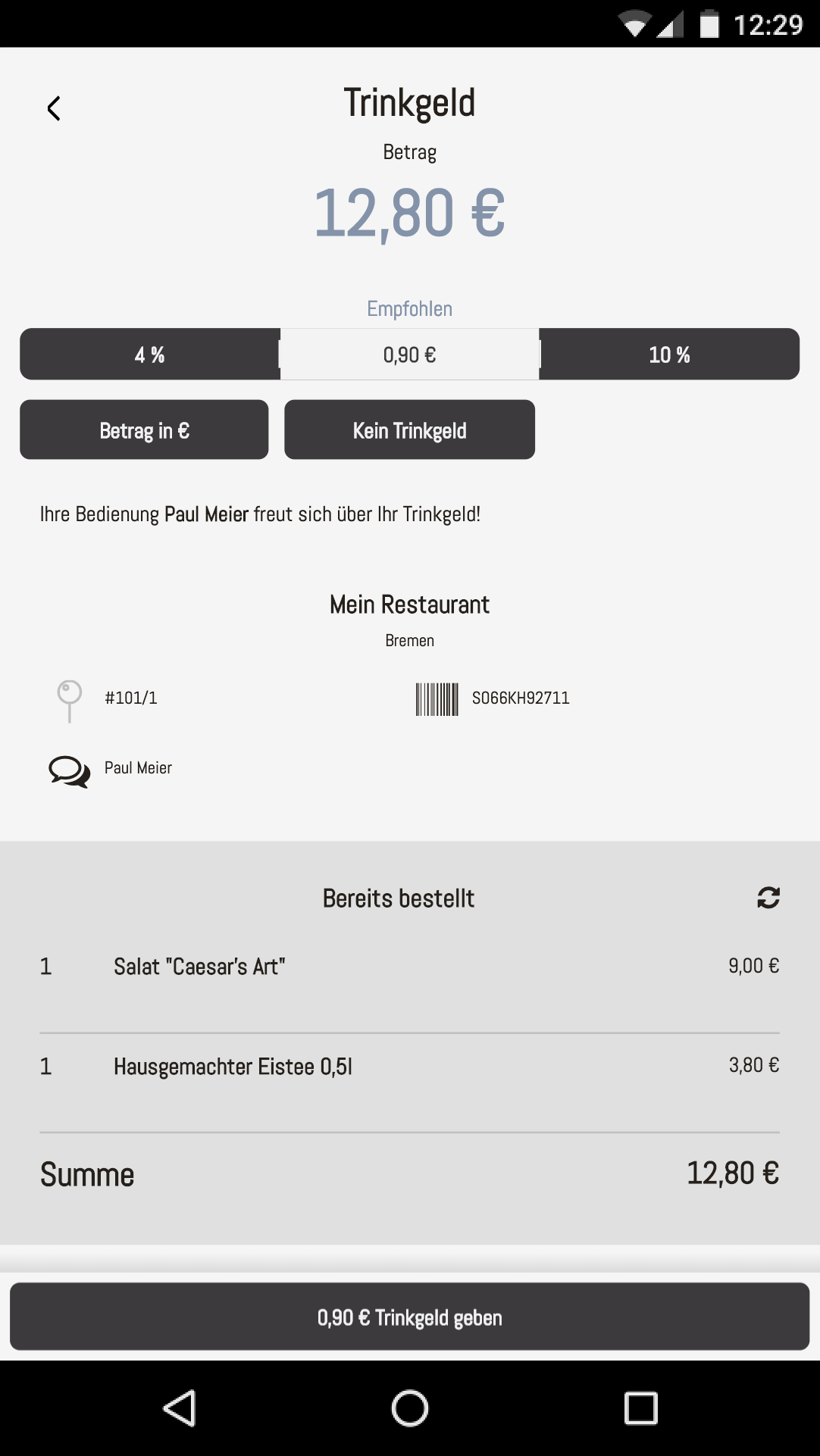Open recent apps from the navigation bar
Screen dimensions: 820x1456
(640, 1408)
